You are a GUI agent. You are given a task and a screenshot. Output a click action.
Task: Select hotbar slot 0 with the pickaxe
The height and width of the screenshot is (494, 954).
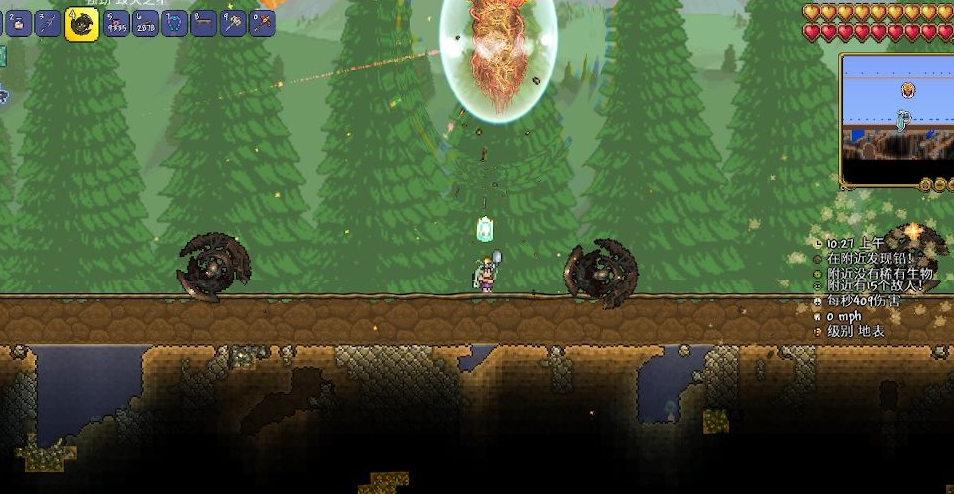263,23
